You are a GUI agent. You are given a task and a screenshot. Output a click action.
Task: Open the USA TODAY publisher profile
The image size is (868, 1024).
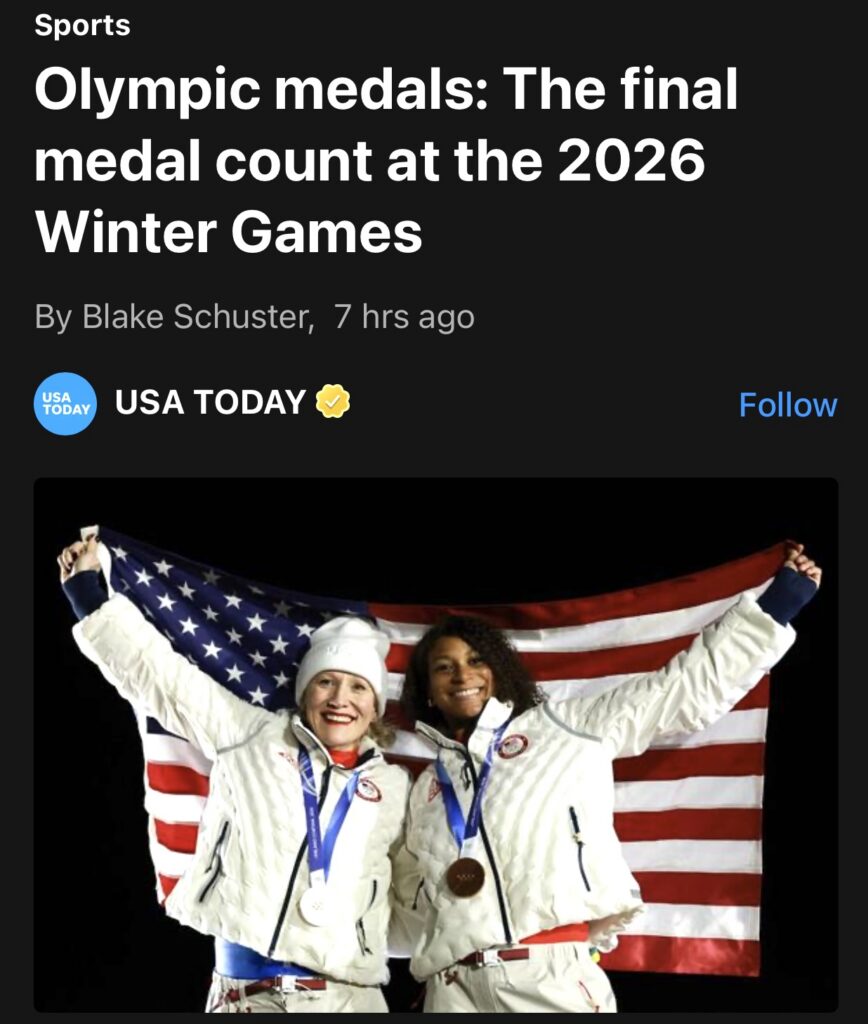[209, 402]
